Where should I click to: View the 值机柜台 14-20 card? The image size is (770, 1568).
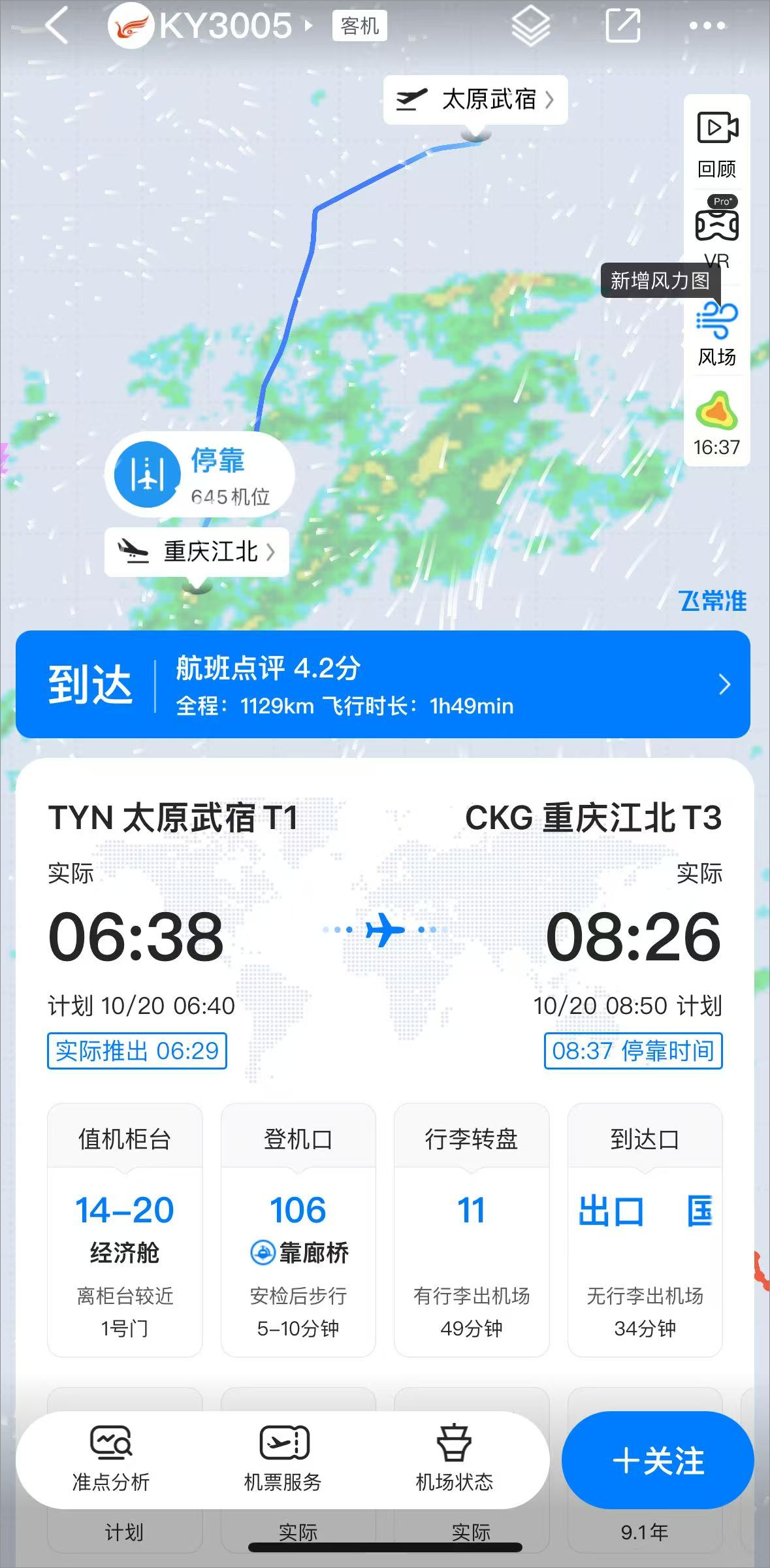pyautogui.click(x=125, y=1230)
